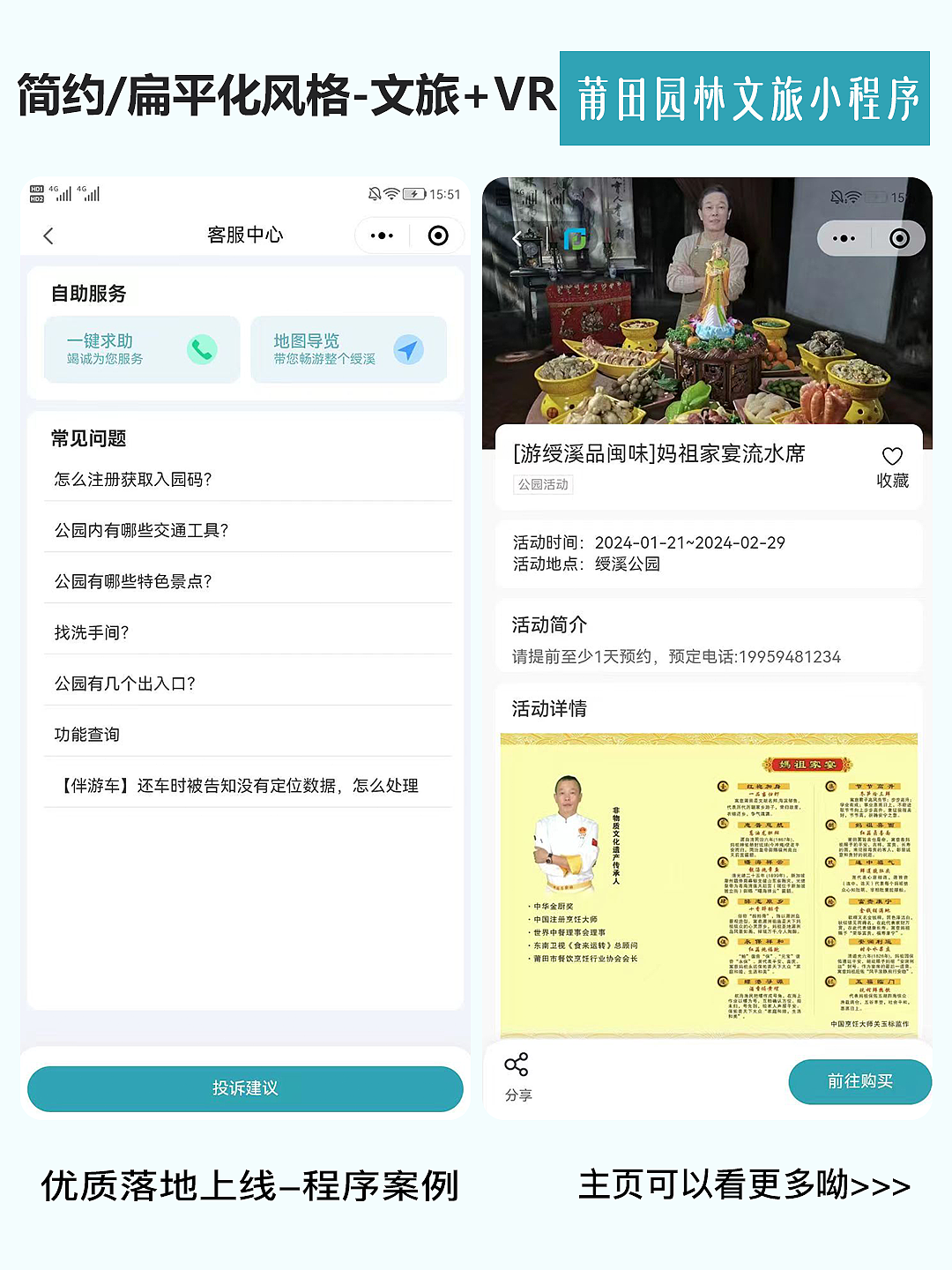Tap the three-dot menu in 客服中心 page

pos(381,235)
